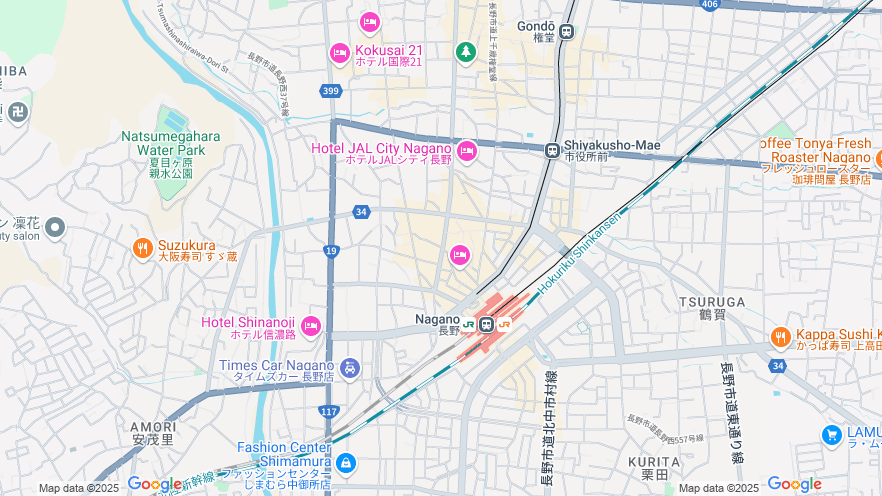Select the Kokusai 21 hotel pin
This screenshot has width=882, height=496.
340,53
